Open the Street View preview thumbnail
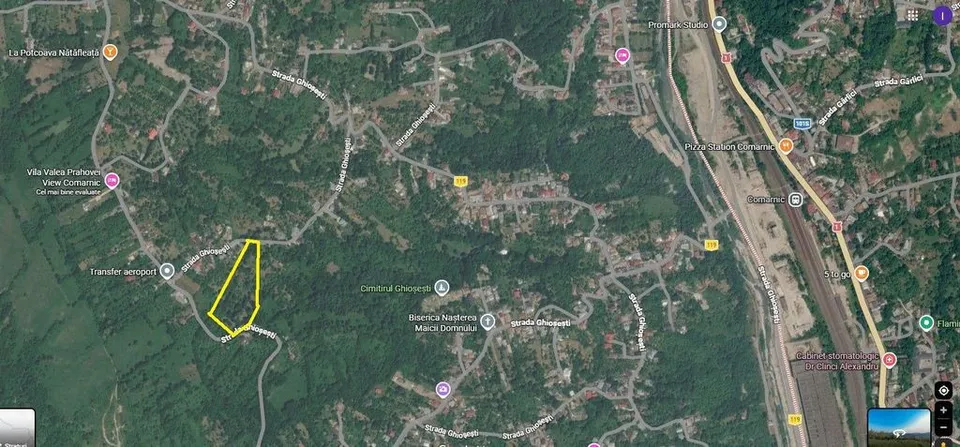This screenshot has width=960, height=447. point(899,427)
